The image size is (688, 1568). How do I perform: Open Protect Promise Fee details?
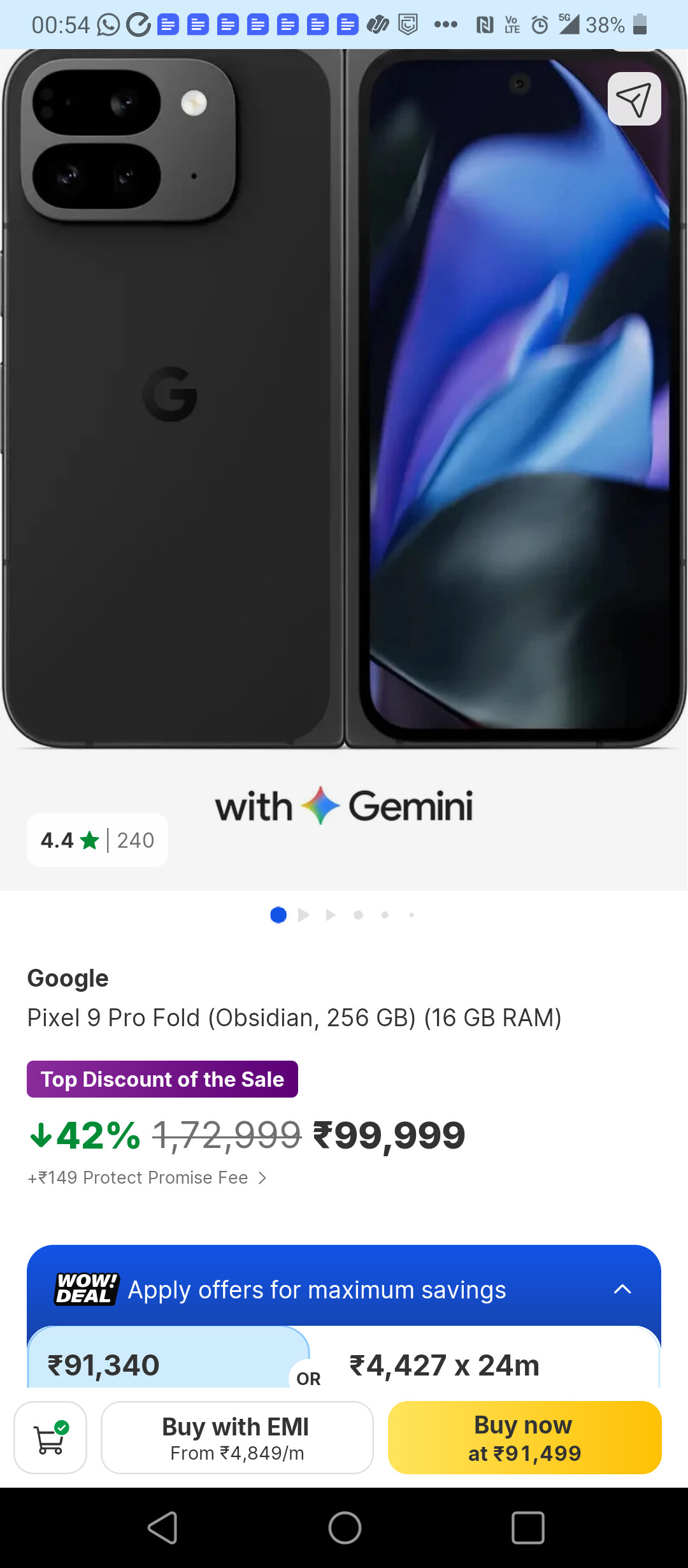[x=147, y=1178]
